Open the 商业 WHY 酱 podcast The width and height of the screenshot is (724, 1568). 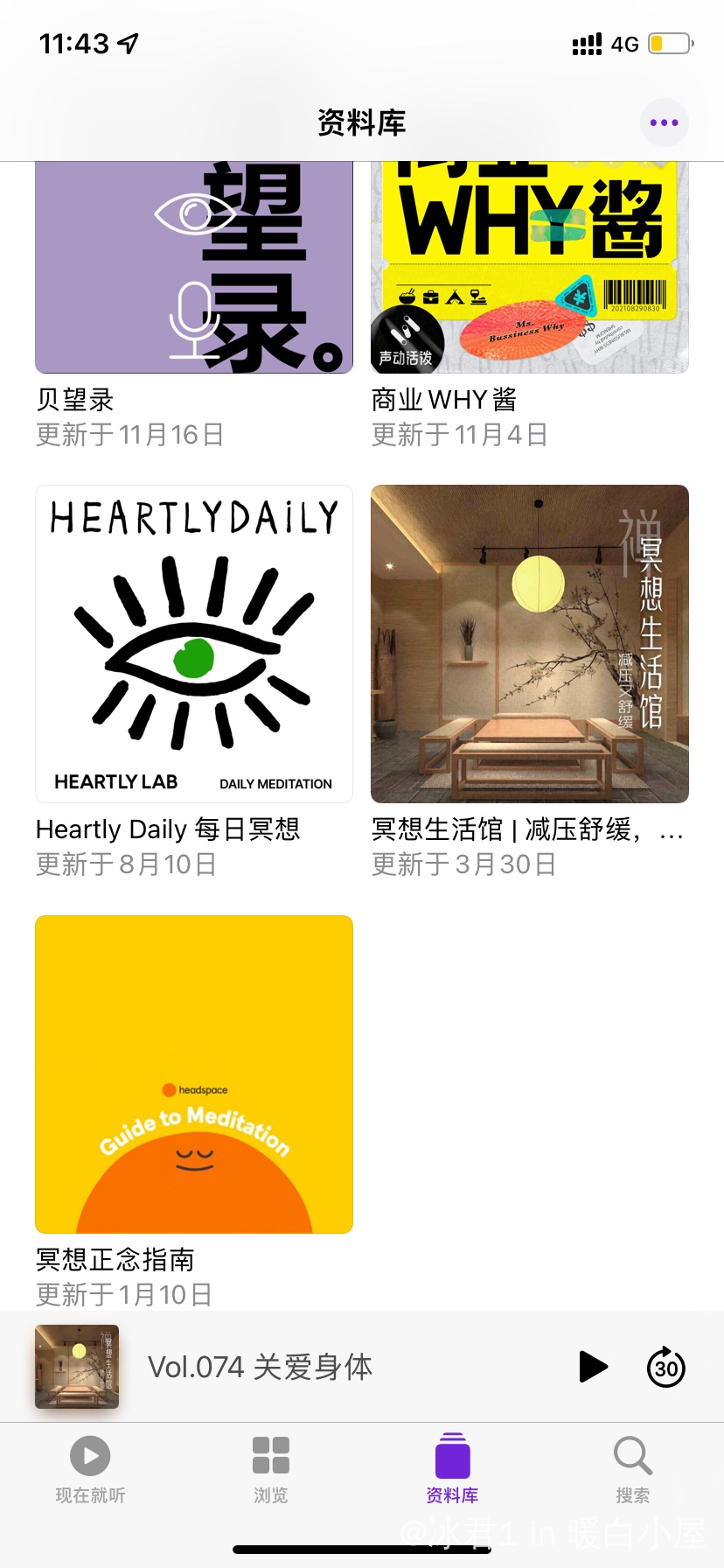point(530,268)
